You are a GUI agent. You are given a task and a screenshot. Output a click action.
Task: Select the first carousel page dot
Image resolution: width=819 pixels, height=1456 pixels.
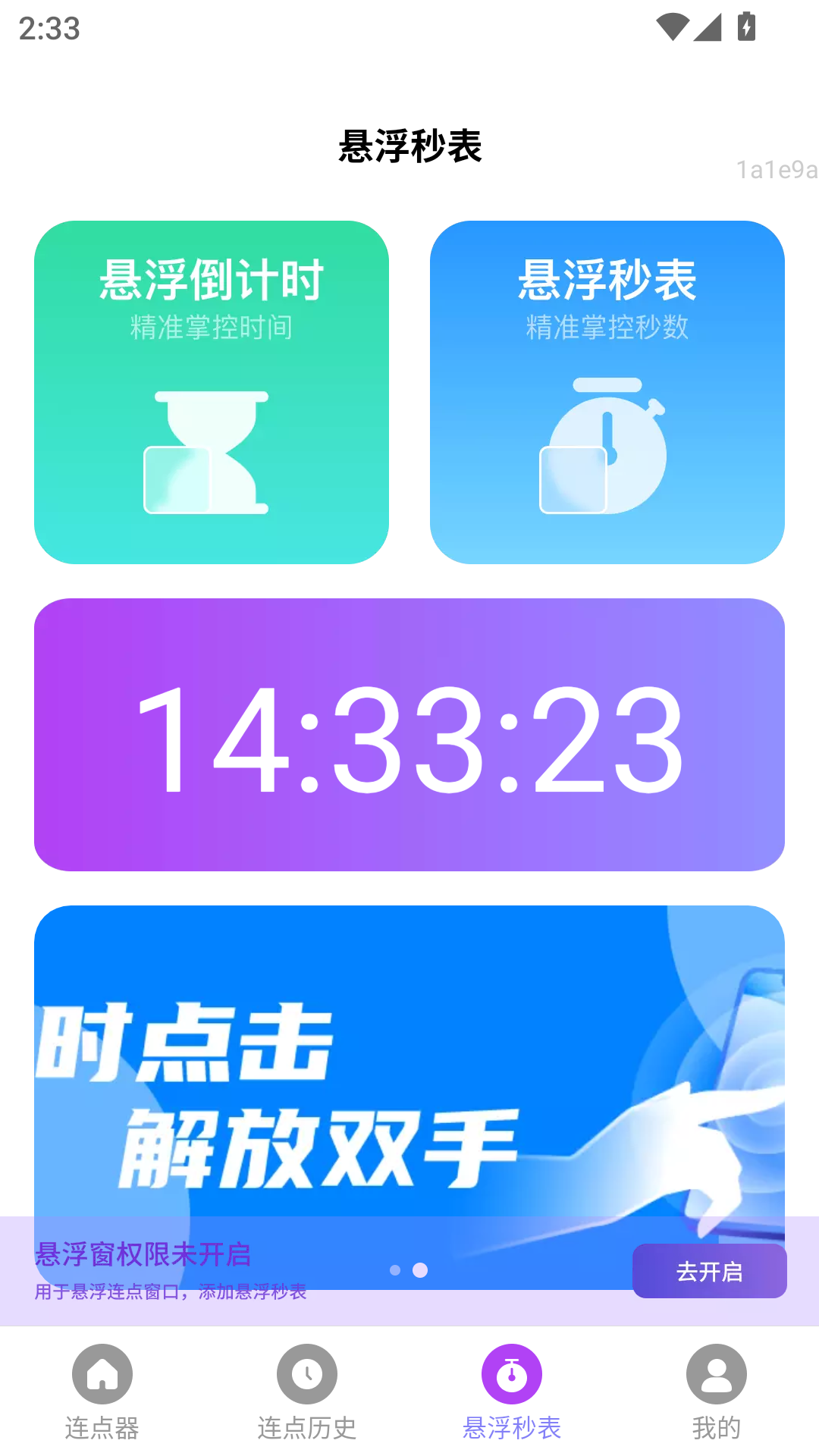tap(395, 1269)
